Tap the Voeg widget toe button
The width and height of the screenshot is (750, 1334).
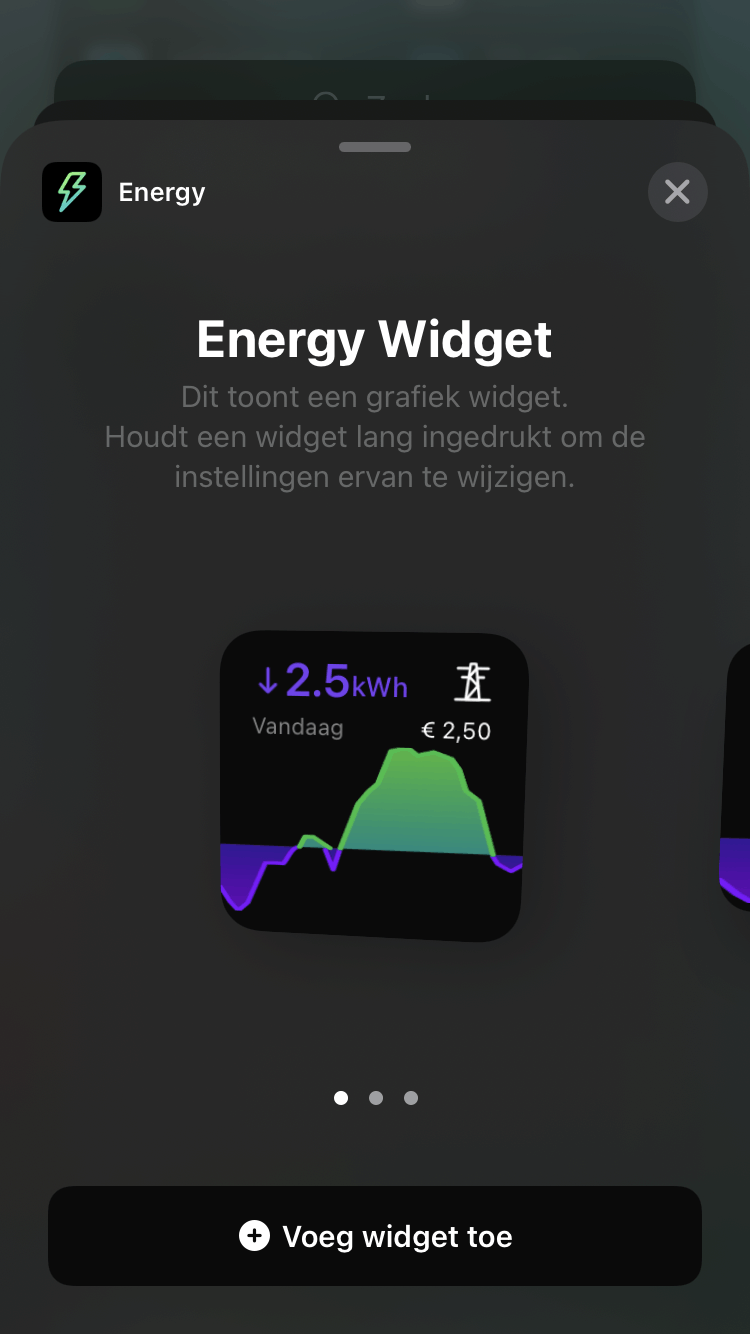pyautogui.click(x=375, y=1236)
